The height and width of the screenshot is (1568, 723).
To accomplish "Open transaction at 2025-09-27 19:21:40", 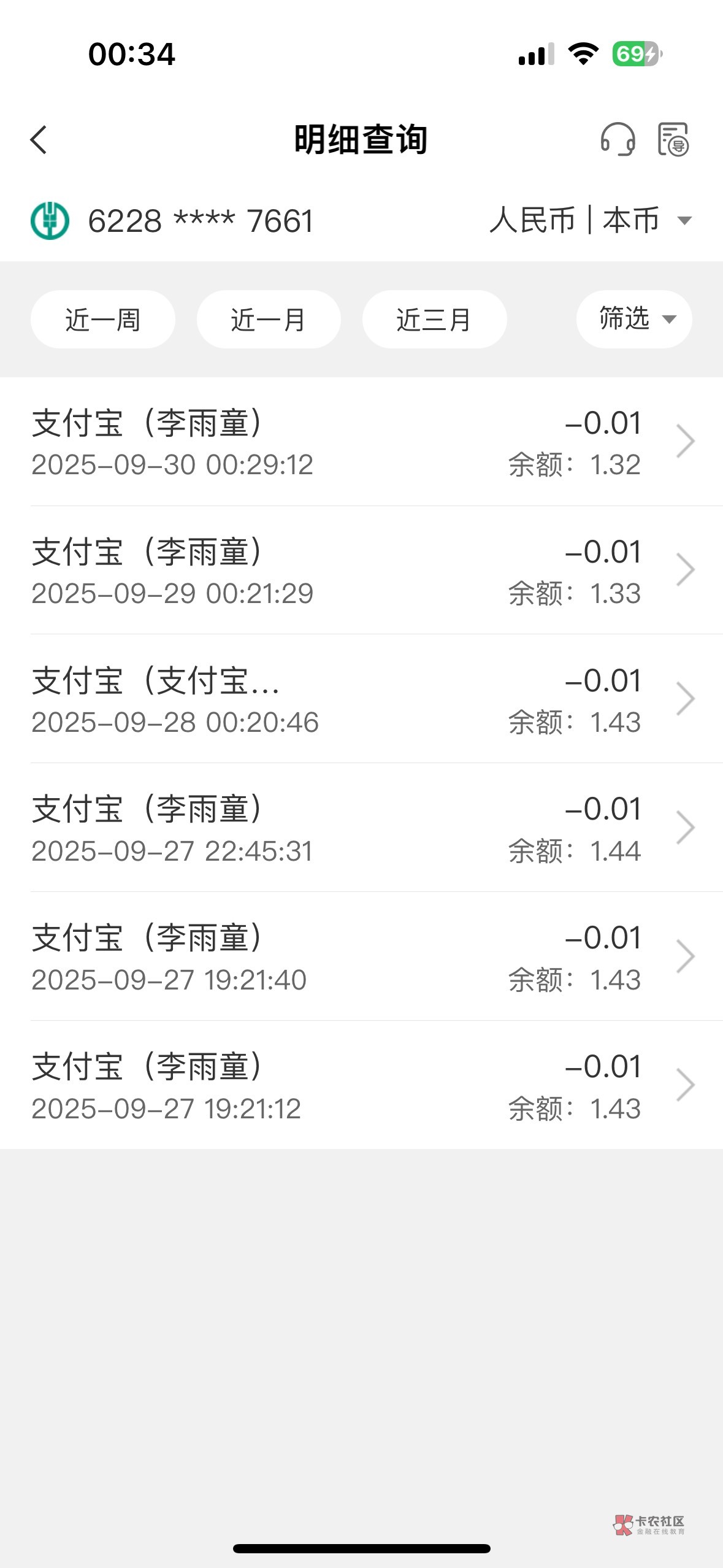I will point(361,957).
